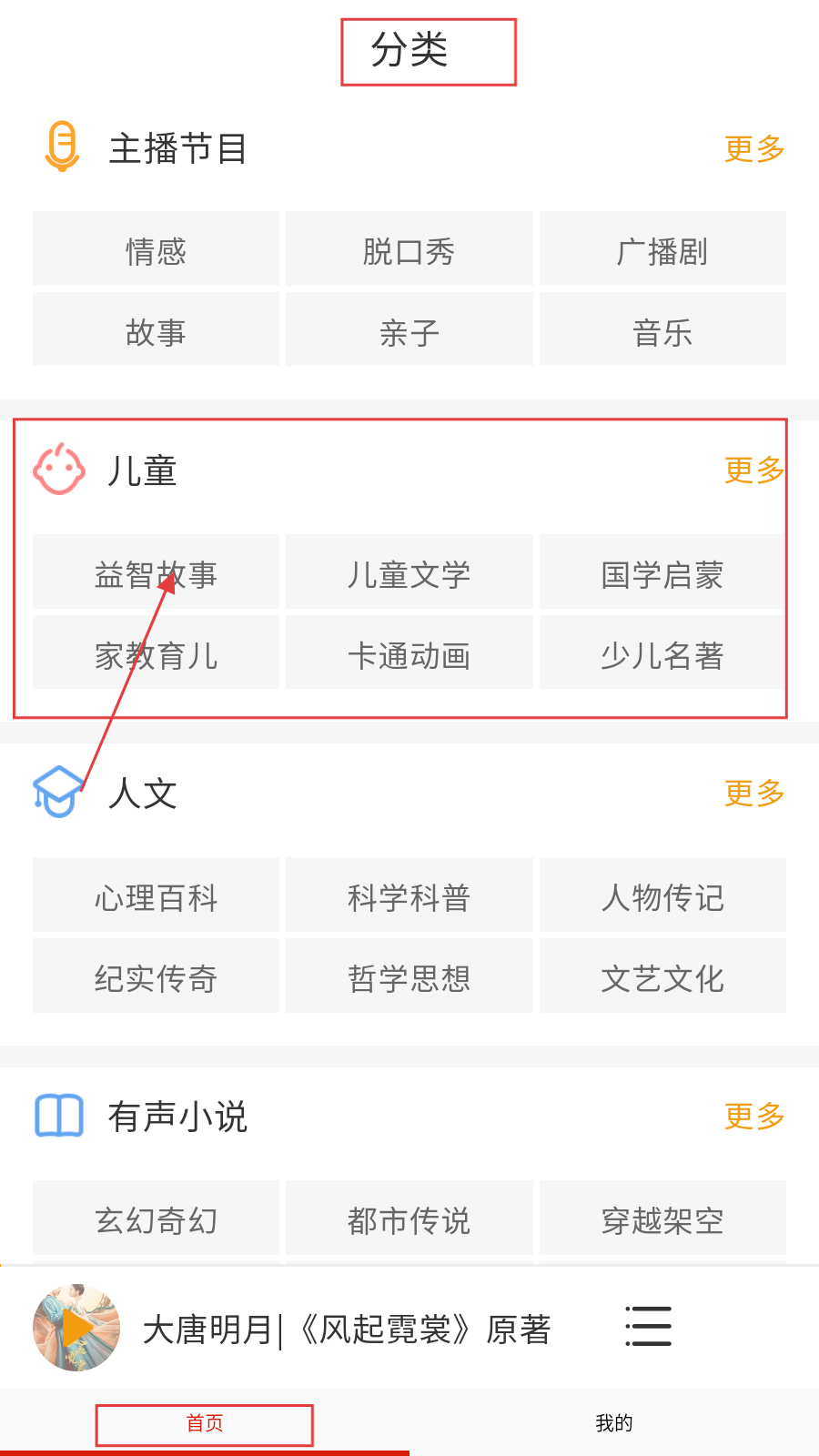The height and width of the screenshot is (1456, 819).
Task: Browse 国学启蒙 category
Action: pyautogui.click(x=662, y=573)
